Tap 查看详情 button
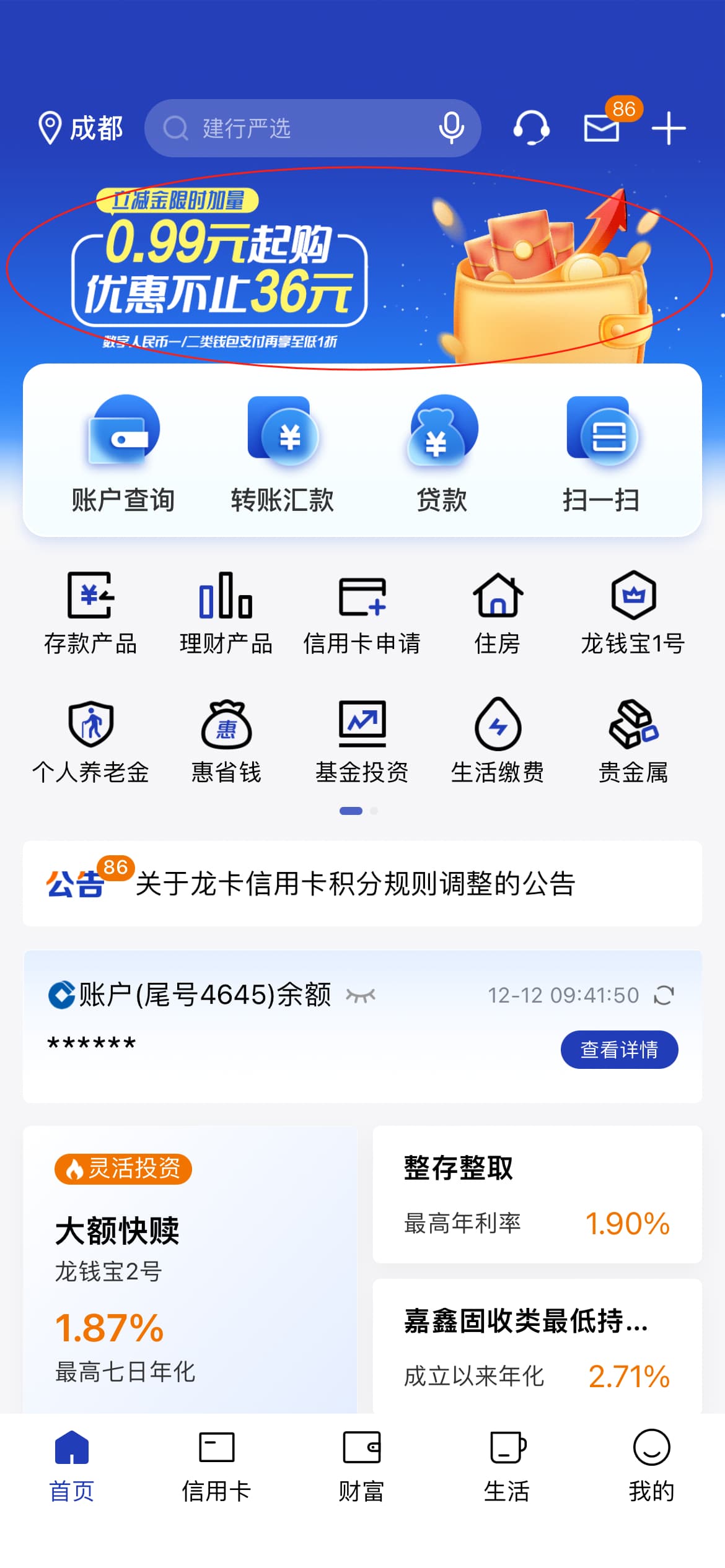Viewport: 725px width, 1568px height. tap(619, 1049)
